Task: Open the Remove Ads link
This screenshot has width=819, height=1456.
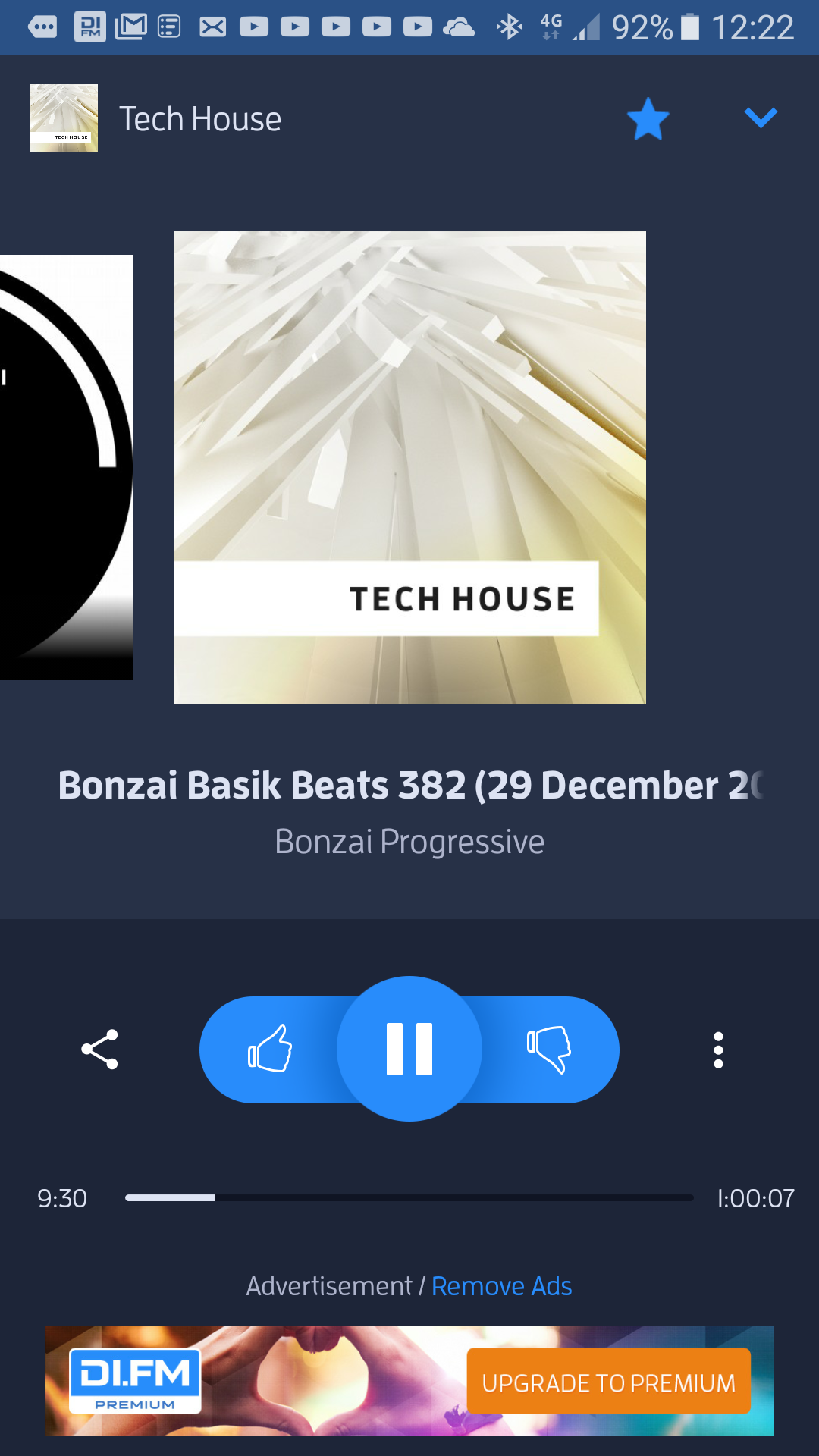Action: coord(501,1286)
